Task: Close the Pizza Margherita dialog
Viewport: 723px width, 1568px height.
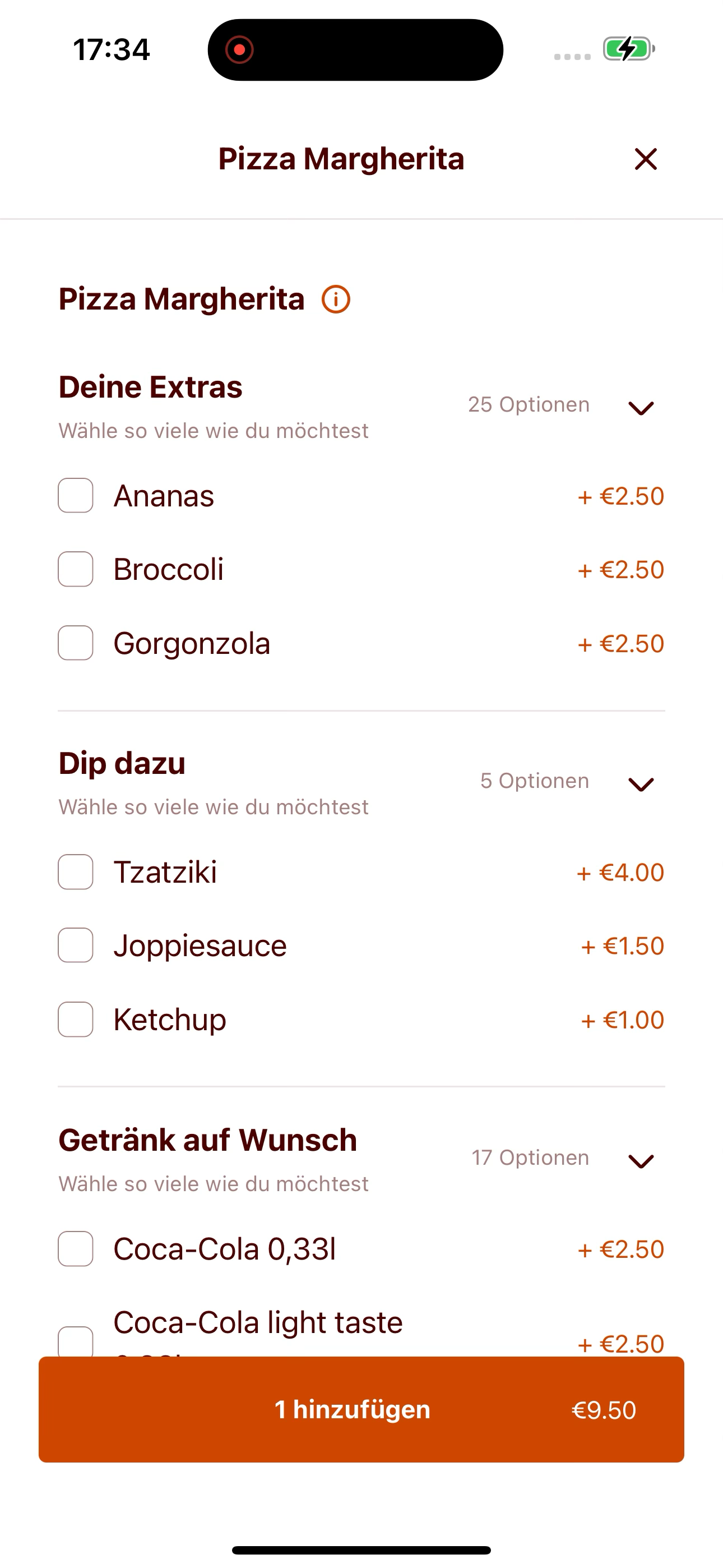Action: pos(646,159)
